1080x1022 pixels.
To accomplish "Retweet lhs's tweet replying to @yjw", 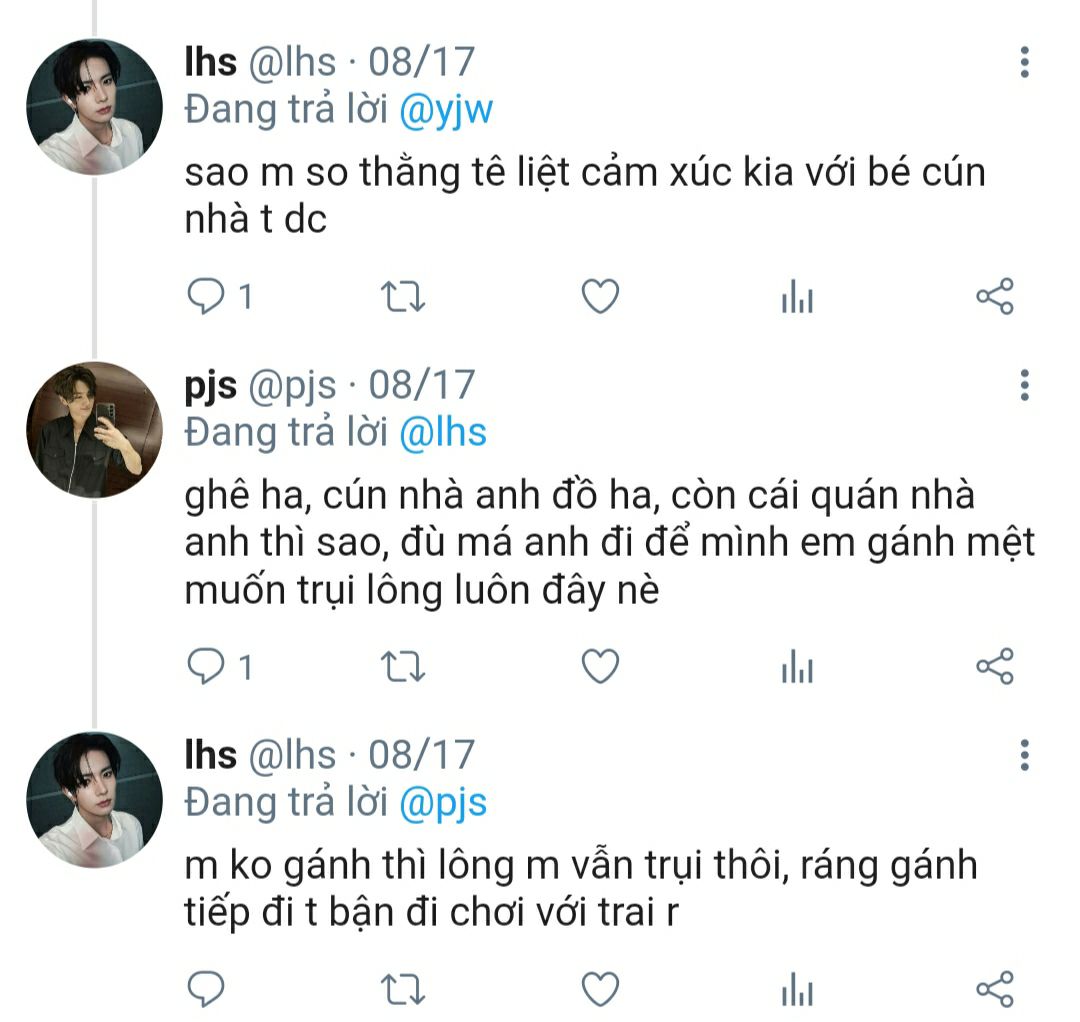I will 405,297.
